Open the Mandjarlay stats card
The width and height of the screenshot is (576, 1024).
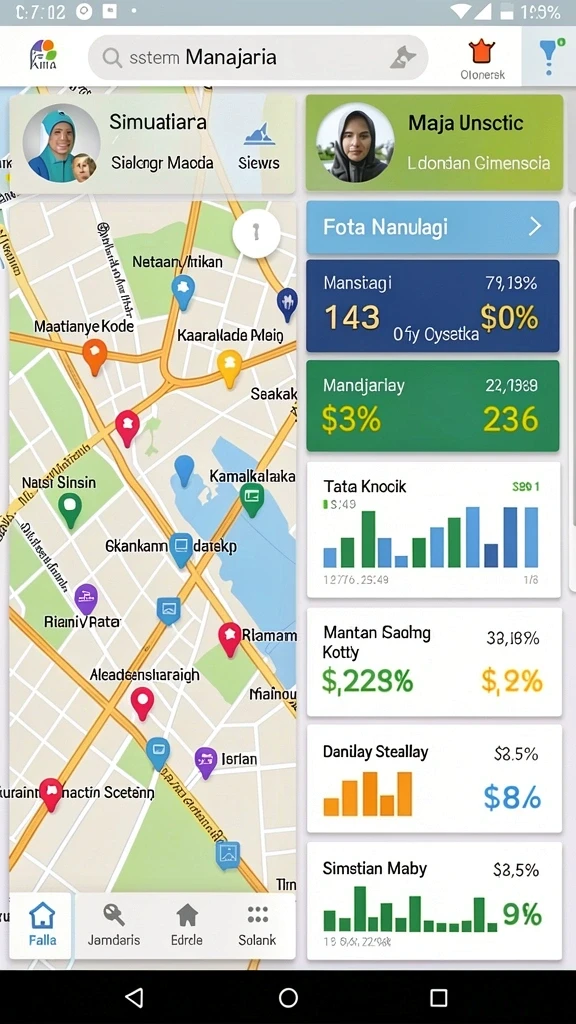click(433, 406)
